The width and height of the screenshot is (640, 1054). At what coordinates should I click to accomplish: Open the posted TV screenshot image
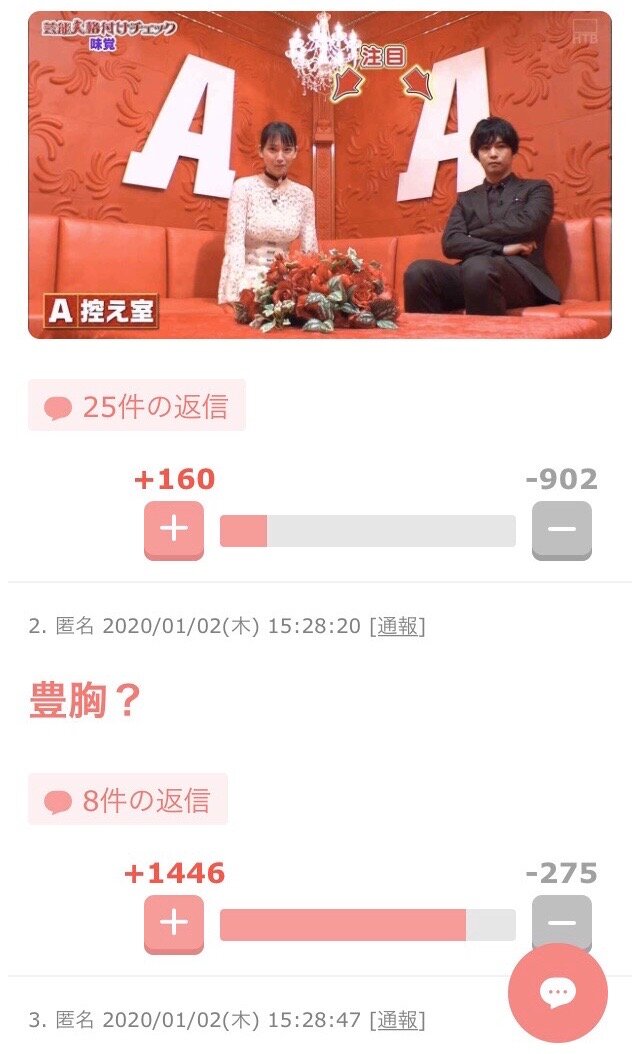(320, 175)
